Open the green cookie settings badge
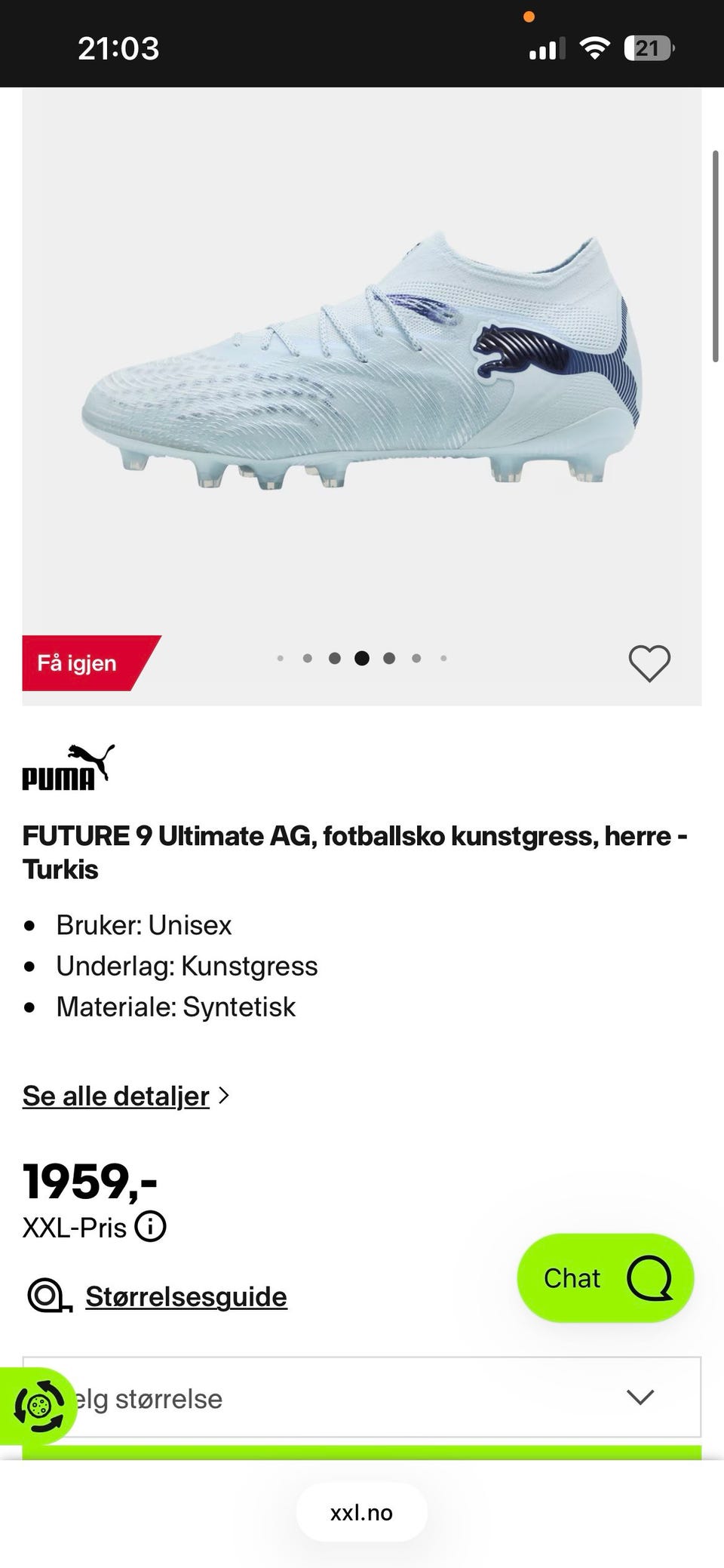 pos(38,1406)
